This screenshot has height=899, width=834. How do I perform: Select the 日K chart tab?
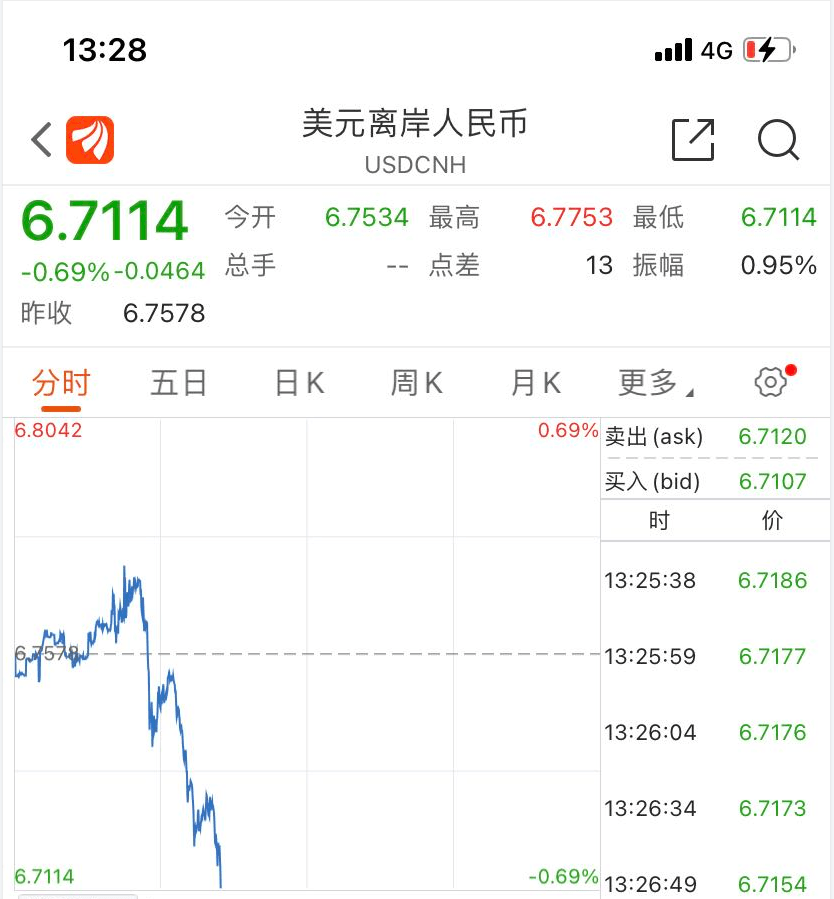(299, 383)
